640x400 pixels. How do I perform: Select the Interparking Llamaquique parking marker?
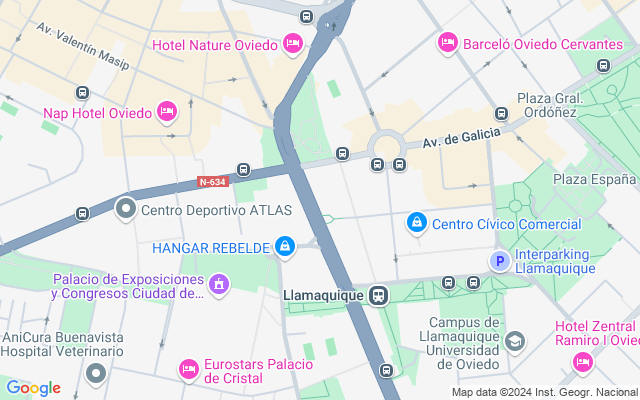[499, 261]
